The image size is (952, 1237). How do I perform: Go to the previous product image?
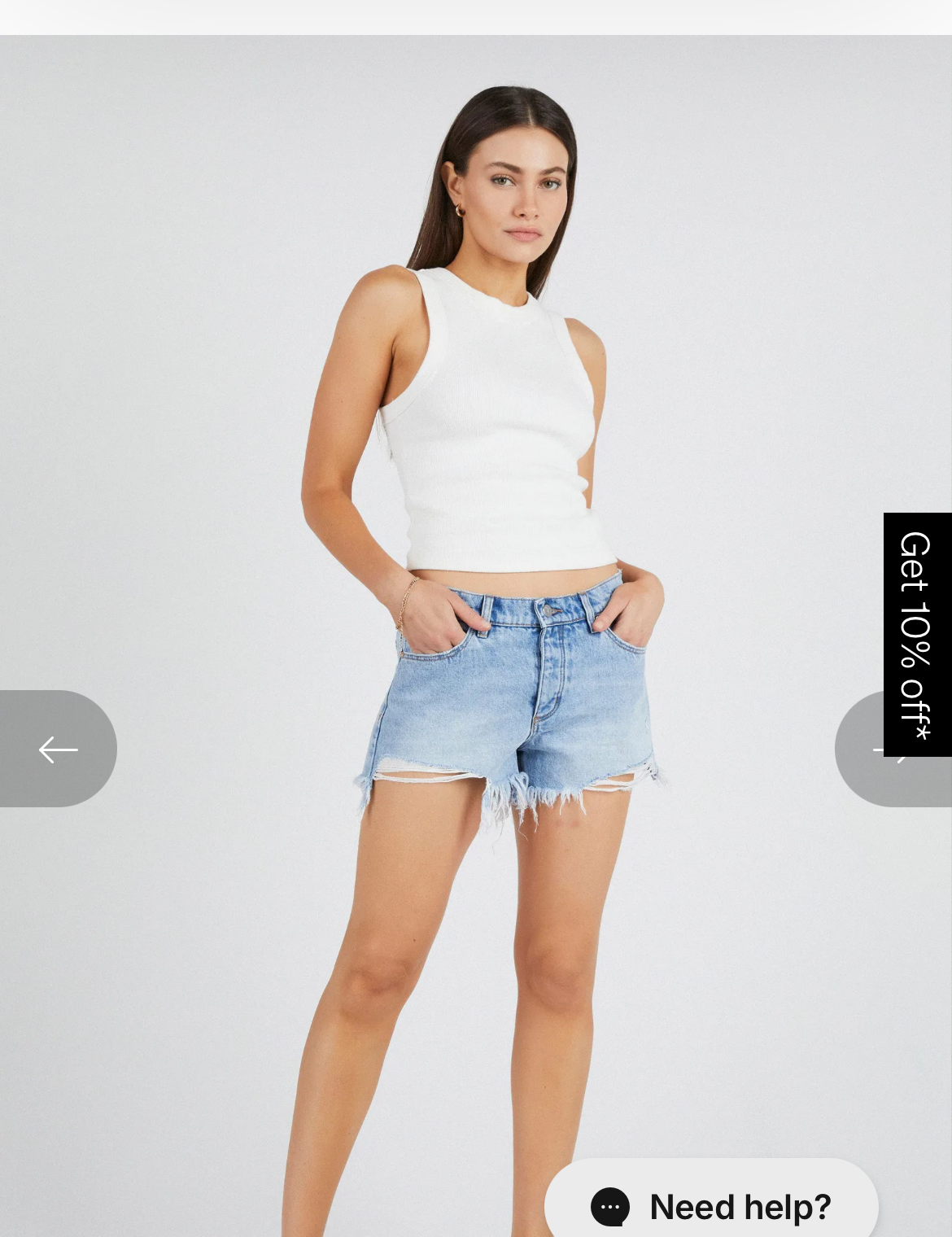[57, 749]
